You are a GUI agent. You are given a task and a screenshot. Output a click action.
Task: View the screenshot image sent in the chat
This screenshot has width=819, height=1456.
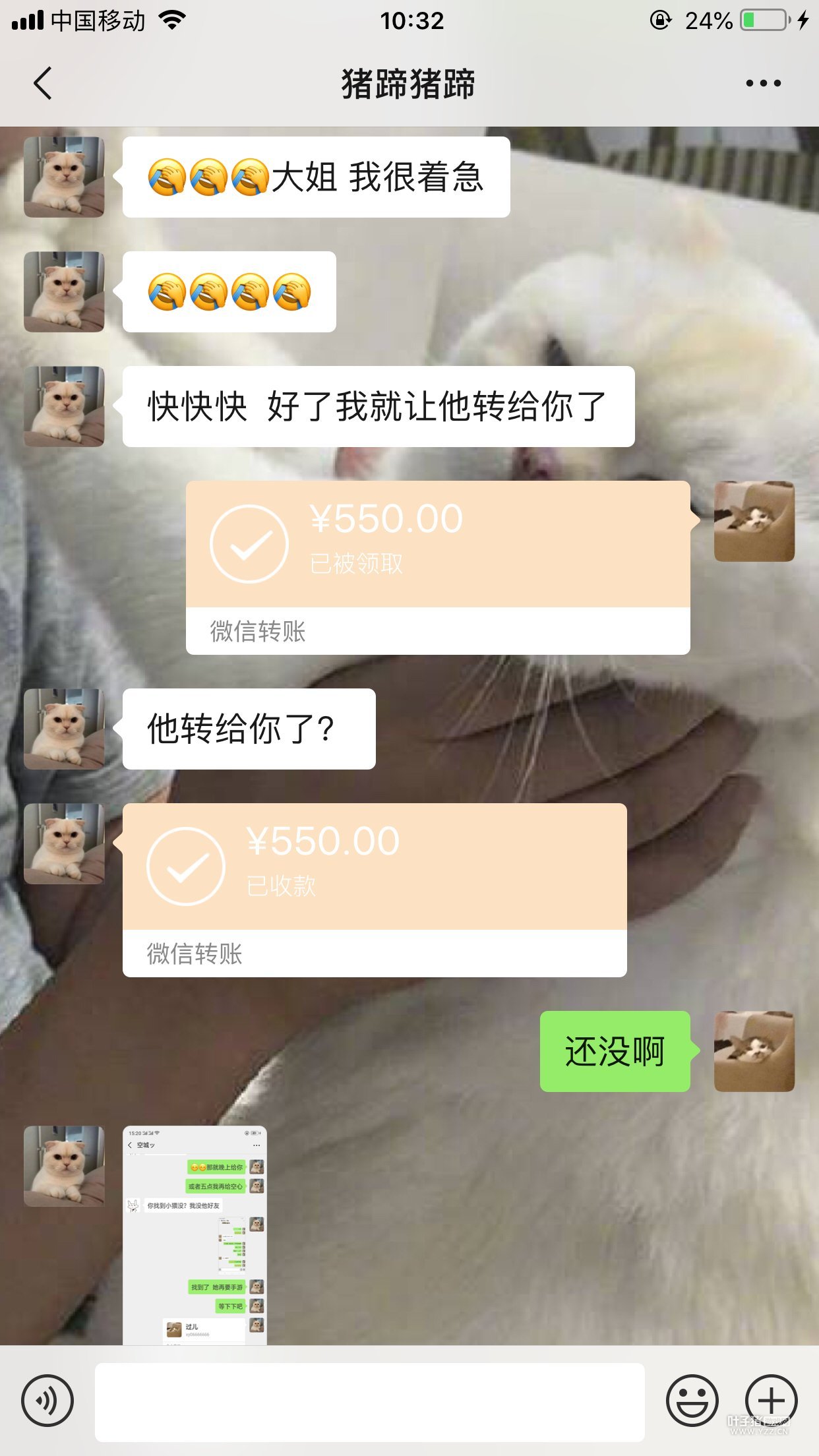[x=195, y=1235]
